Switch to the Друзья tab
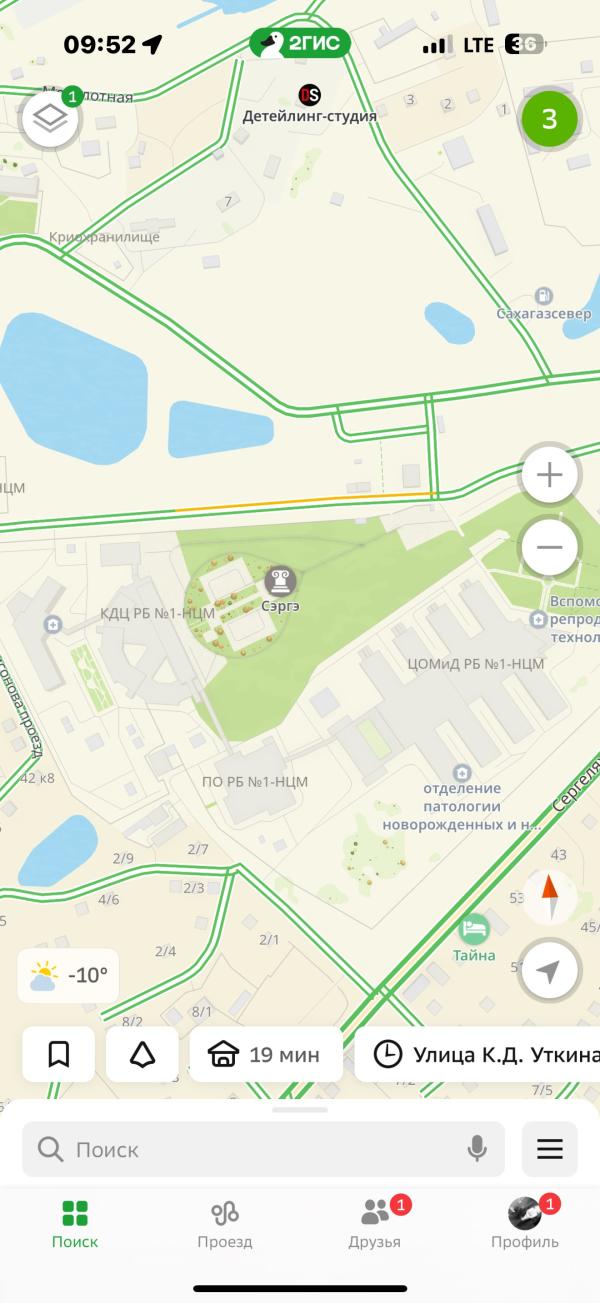The image size is (600, 1303). 375,1224
